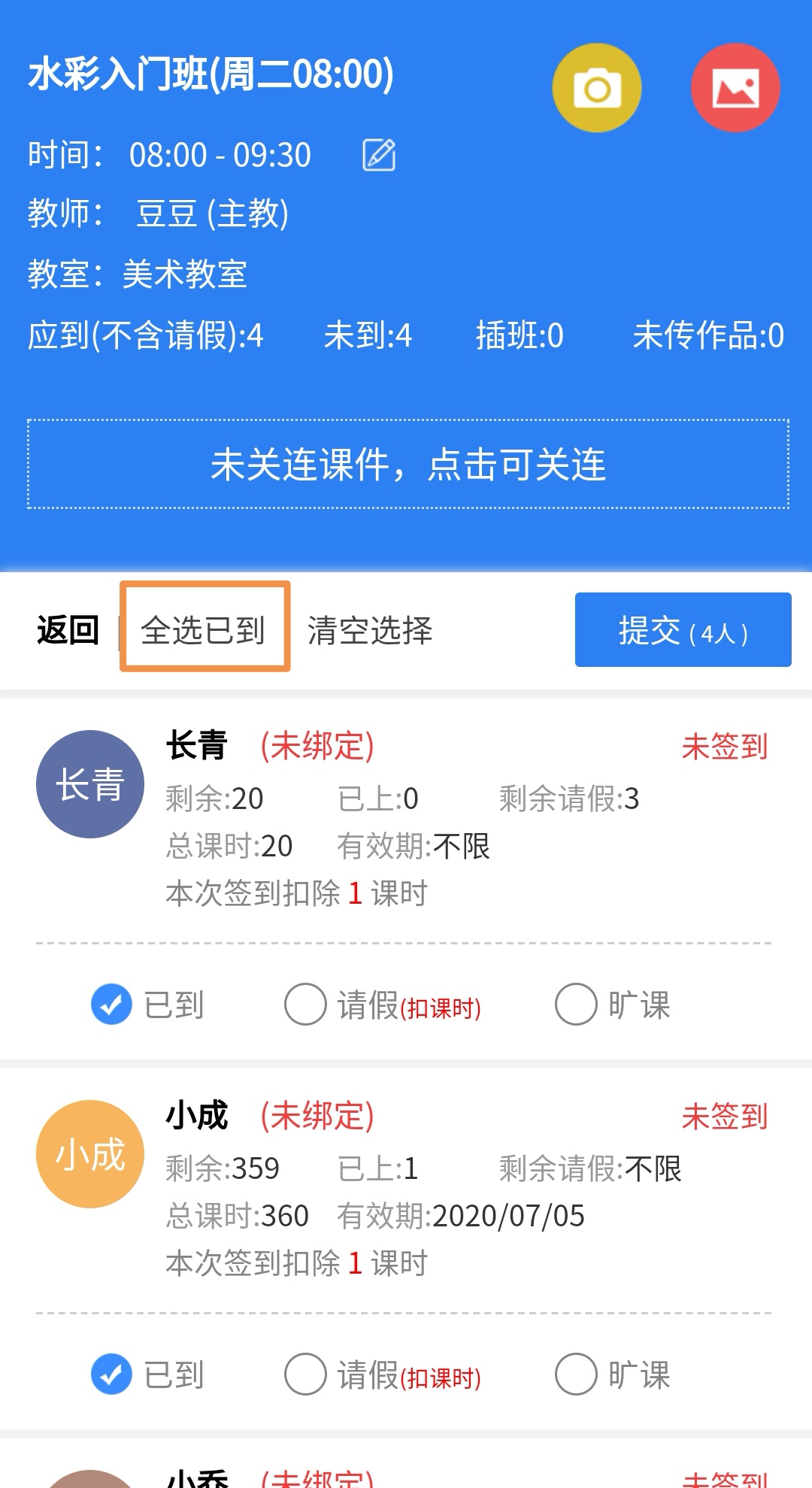
Task: Tap 未关连课件 to link courseware
Action: [408, 464]
